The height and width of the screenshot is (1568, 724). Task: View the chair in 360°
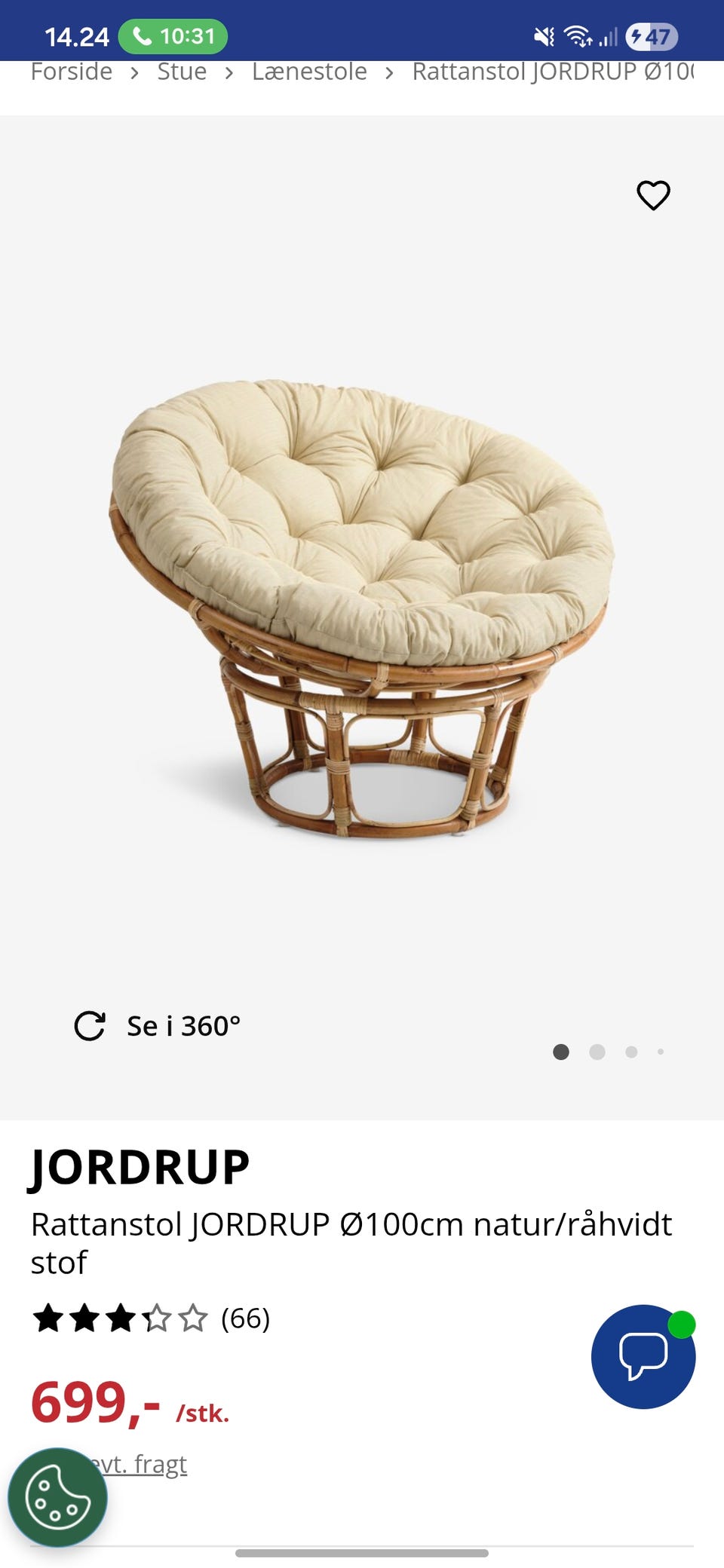pos(158,1026)
